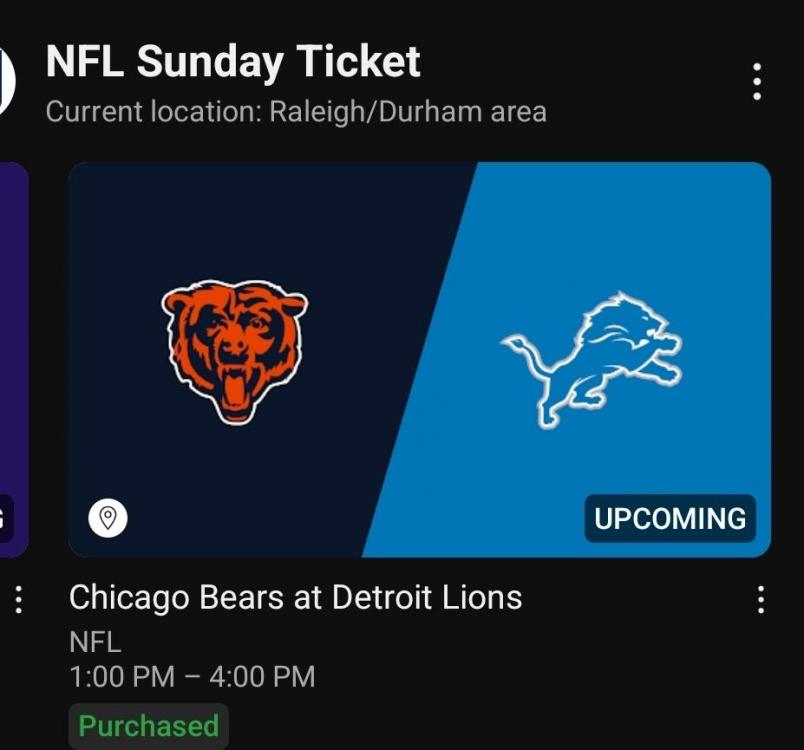804x750 pixels.
Task: Open the partially visible purple game card
Action: [x=13, y=359]
